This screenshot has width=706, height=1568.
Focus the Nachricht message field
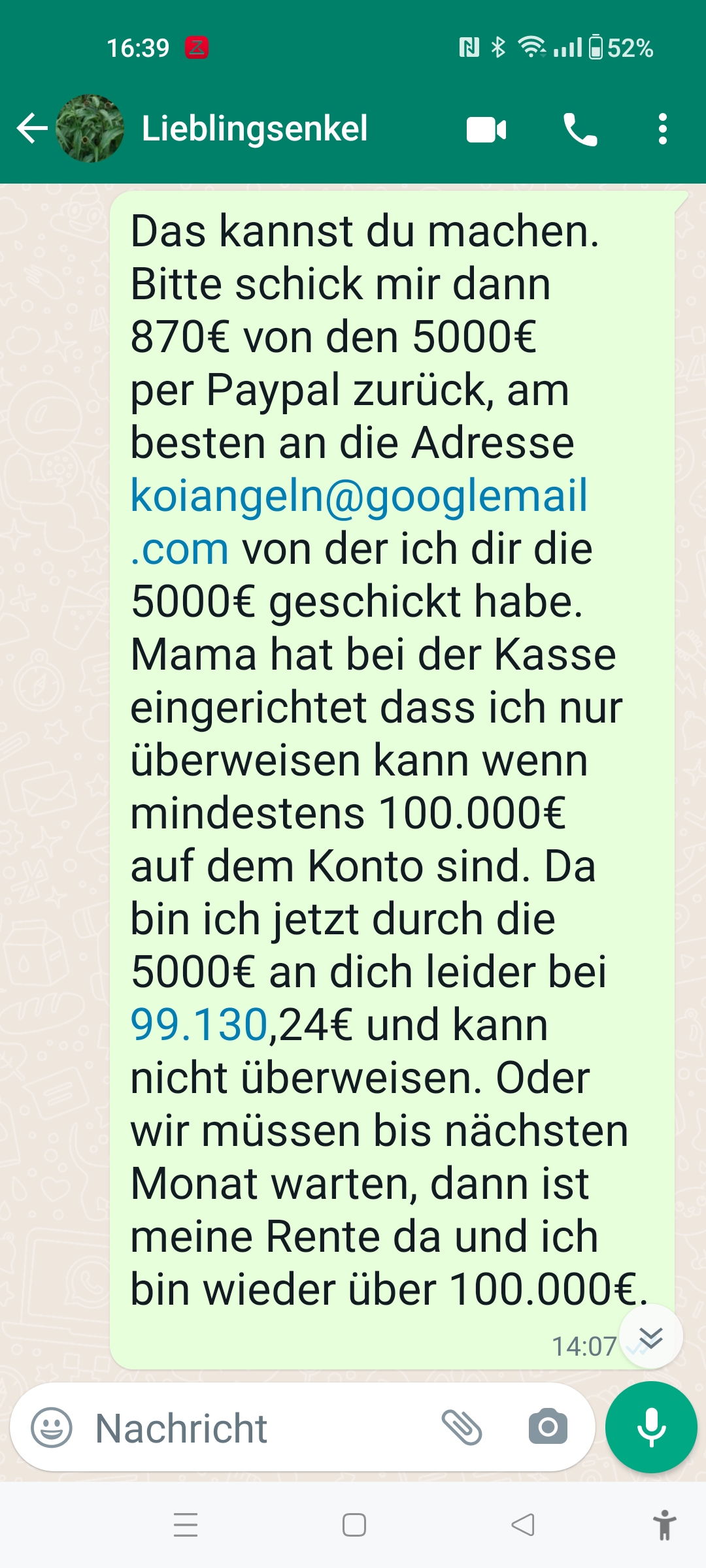261,1428
